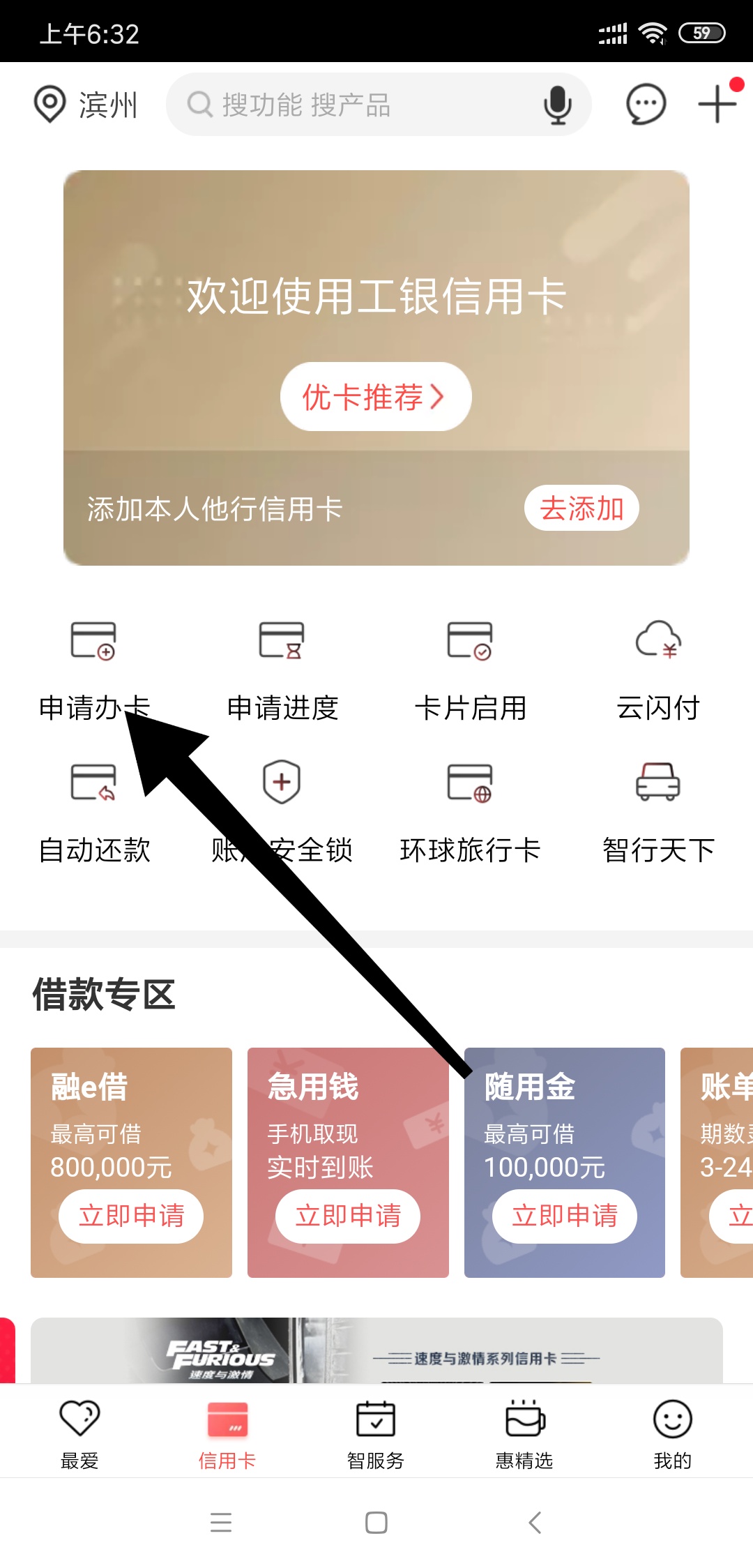Open 卡片启用 card activation
Viewport: 753px width, 1568px height.
coord(470,670)
